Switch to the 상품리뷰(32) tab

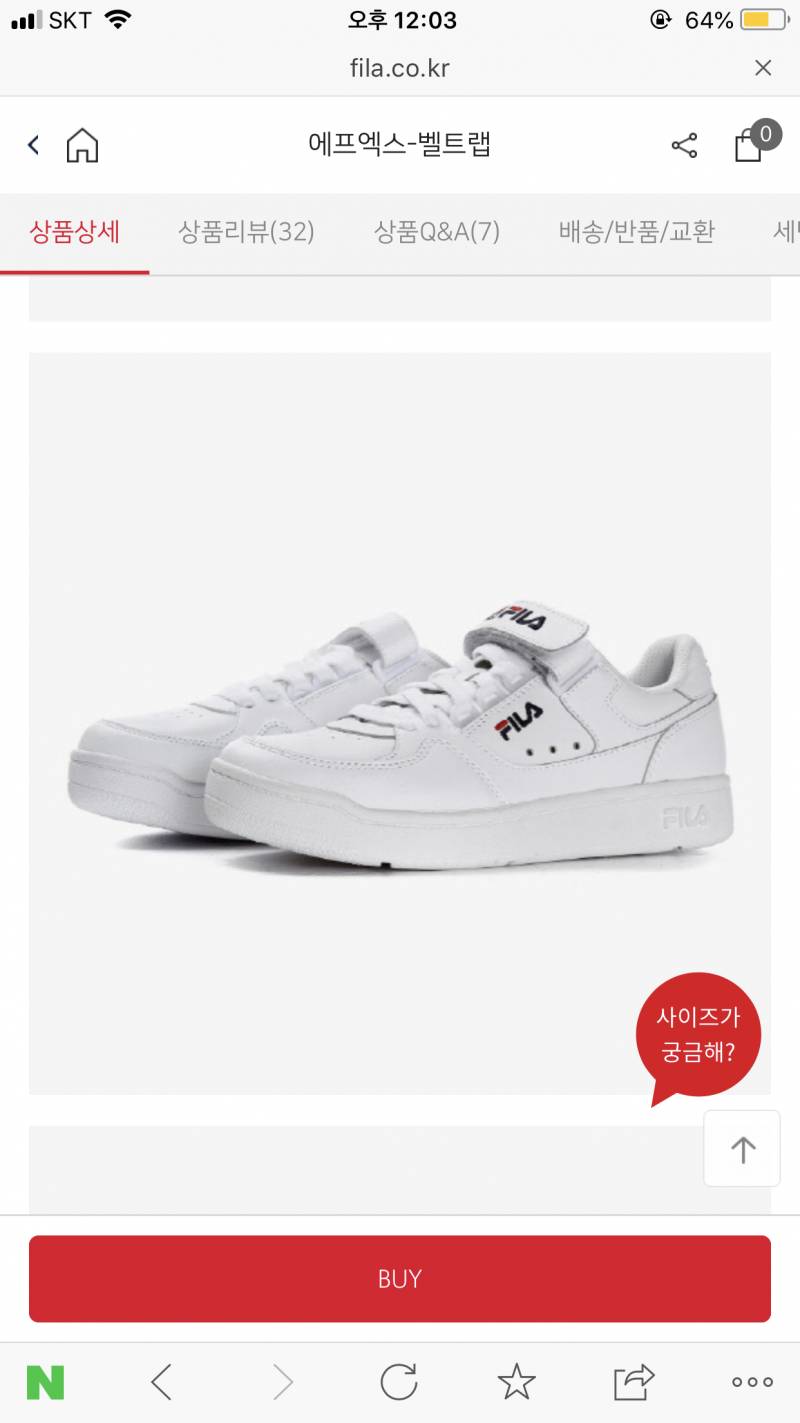(x=246, y=232)
